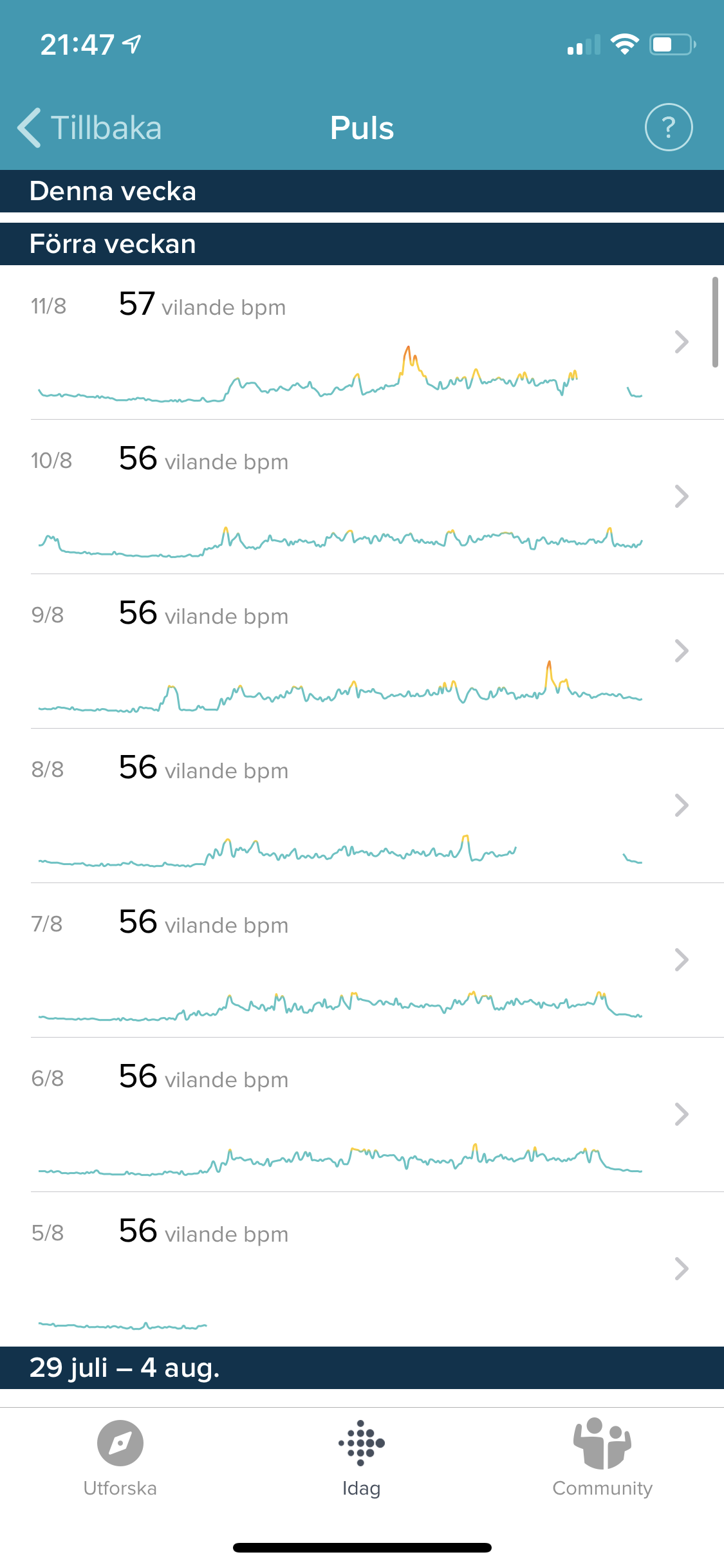724x1568 pixels.
Task: Show details for 7/8 resting bpm
Action: pos(360,960)
